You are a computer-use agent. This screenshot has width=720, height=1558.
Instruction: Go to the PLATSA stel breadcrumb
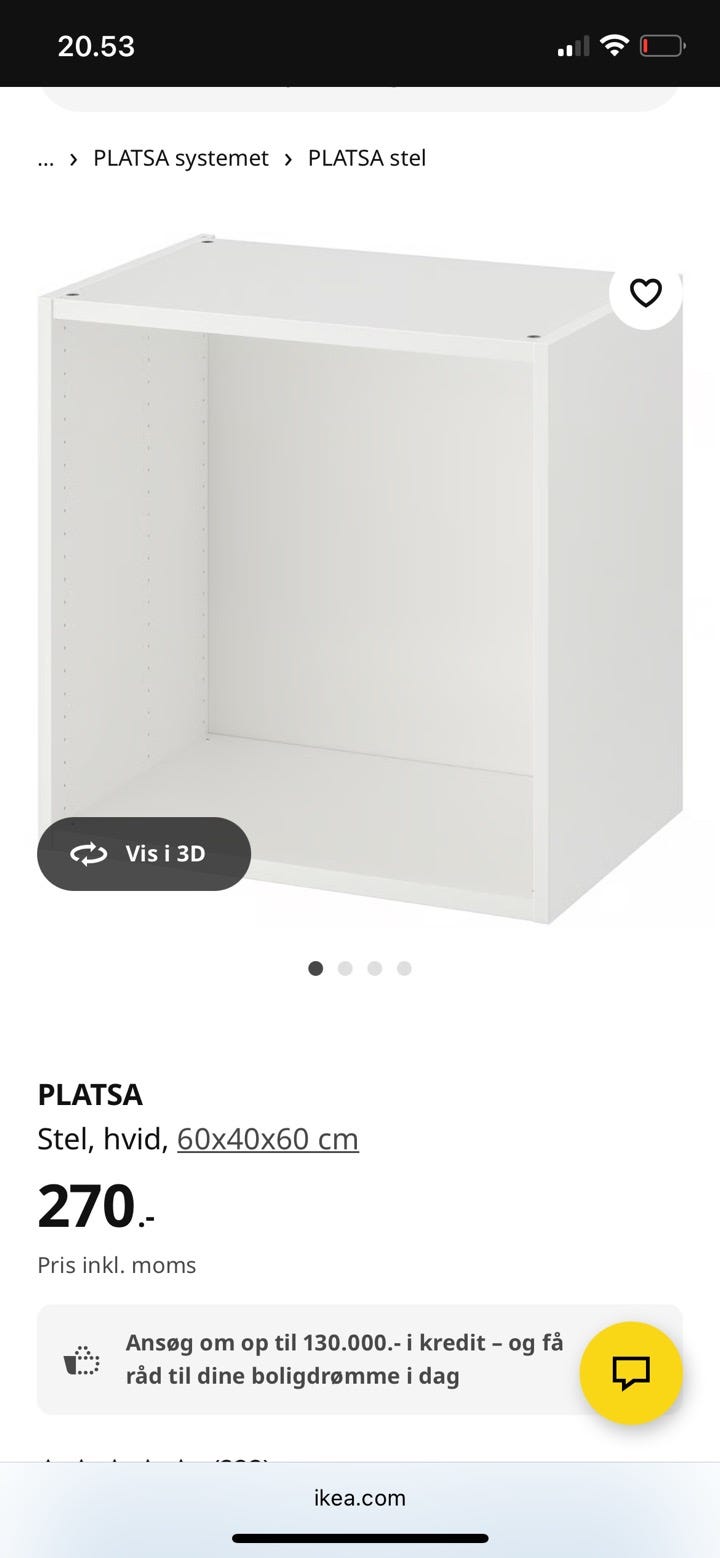pos(367,158)
